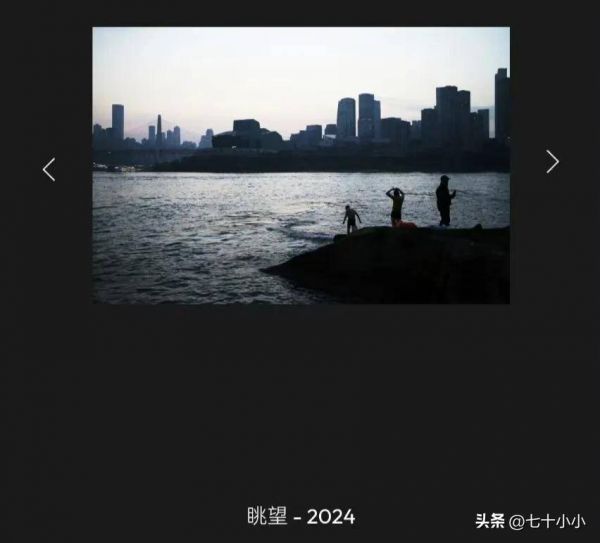The height and width of the screenshot is (543, 600).
Task: Go to the previous photo
Action: click(x=49, y=169)
